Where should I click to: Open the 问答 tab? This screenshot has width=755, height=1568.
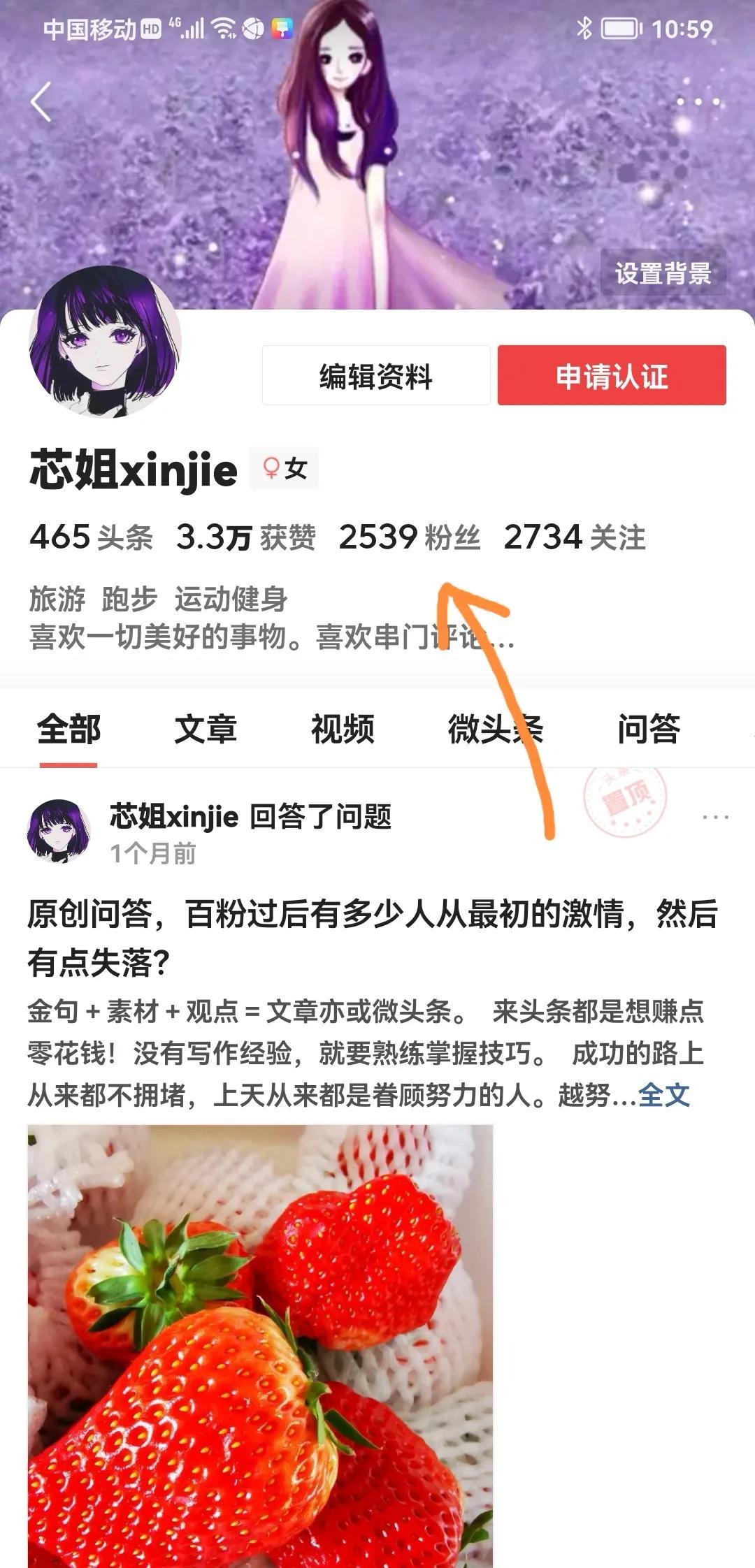pyautogui.click(x=650, y=729)
